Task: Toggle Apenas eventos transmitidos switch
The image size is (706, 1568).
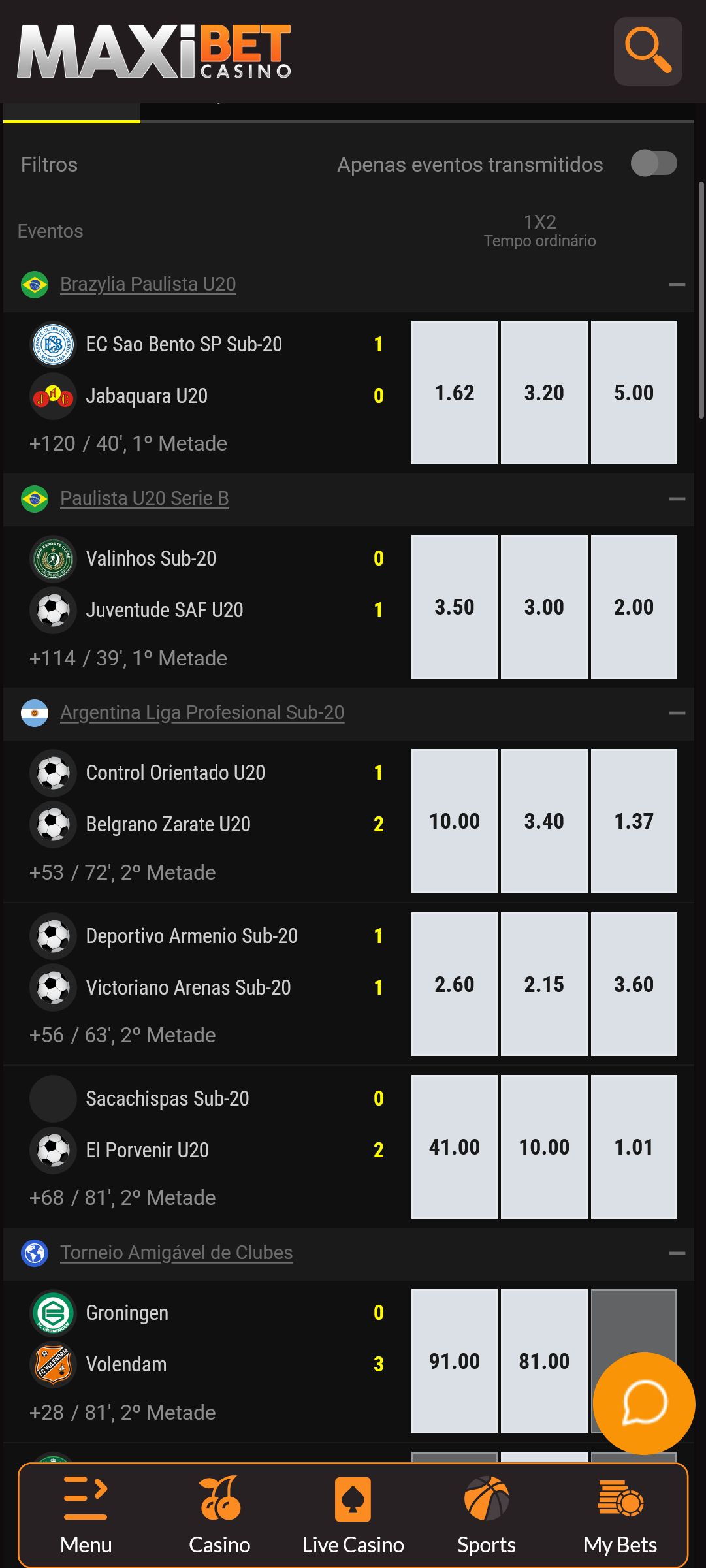Action: click(x=654, y=163)
